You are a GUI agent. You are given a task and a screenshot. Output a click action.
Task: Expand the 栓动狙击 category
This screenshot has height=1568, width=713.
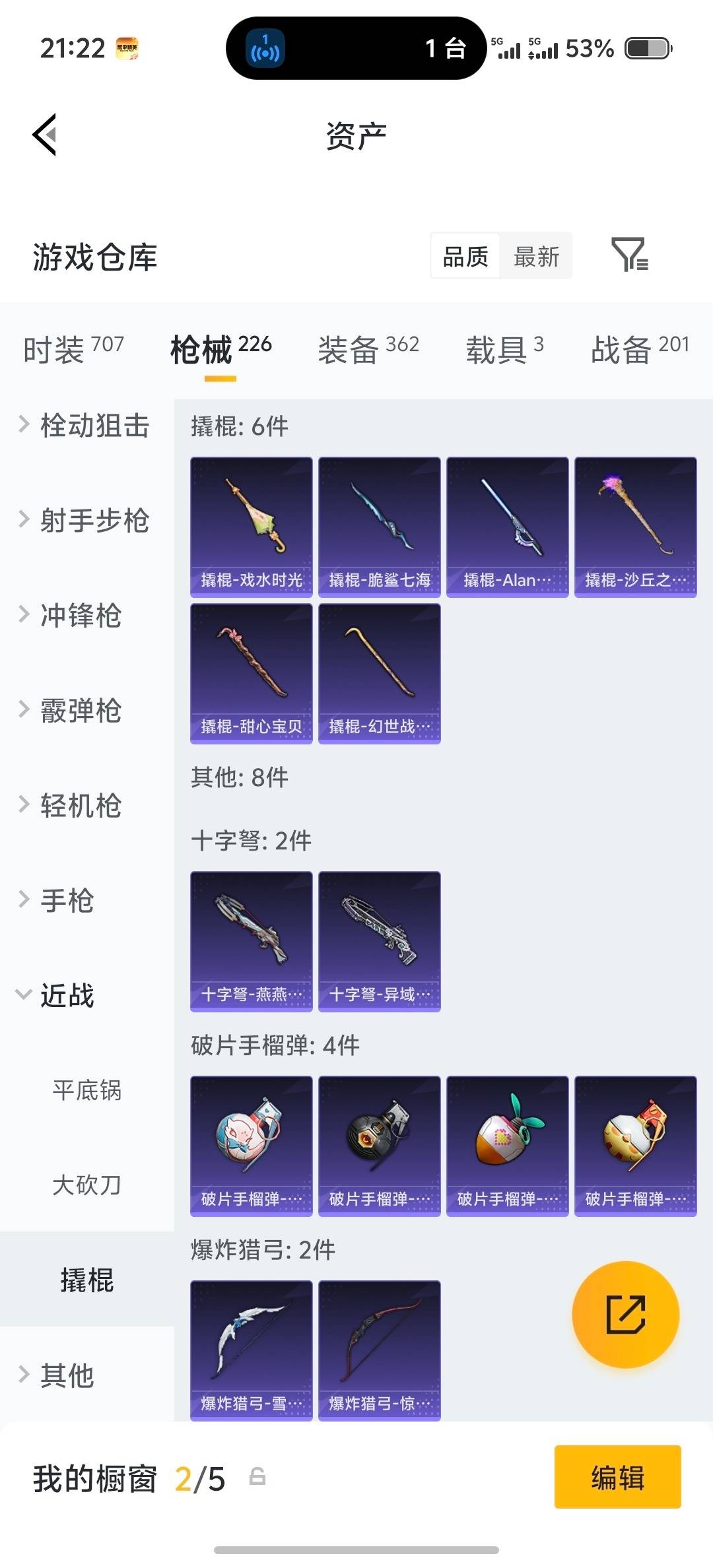85,426
